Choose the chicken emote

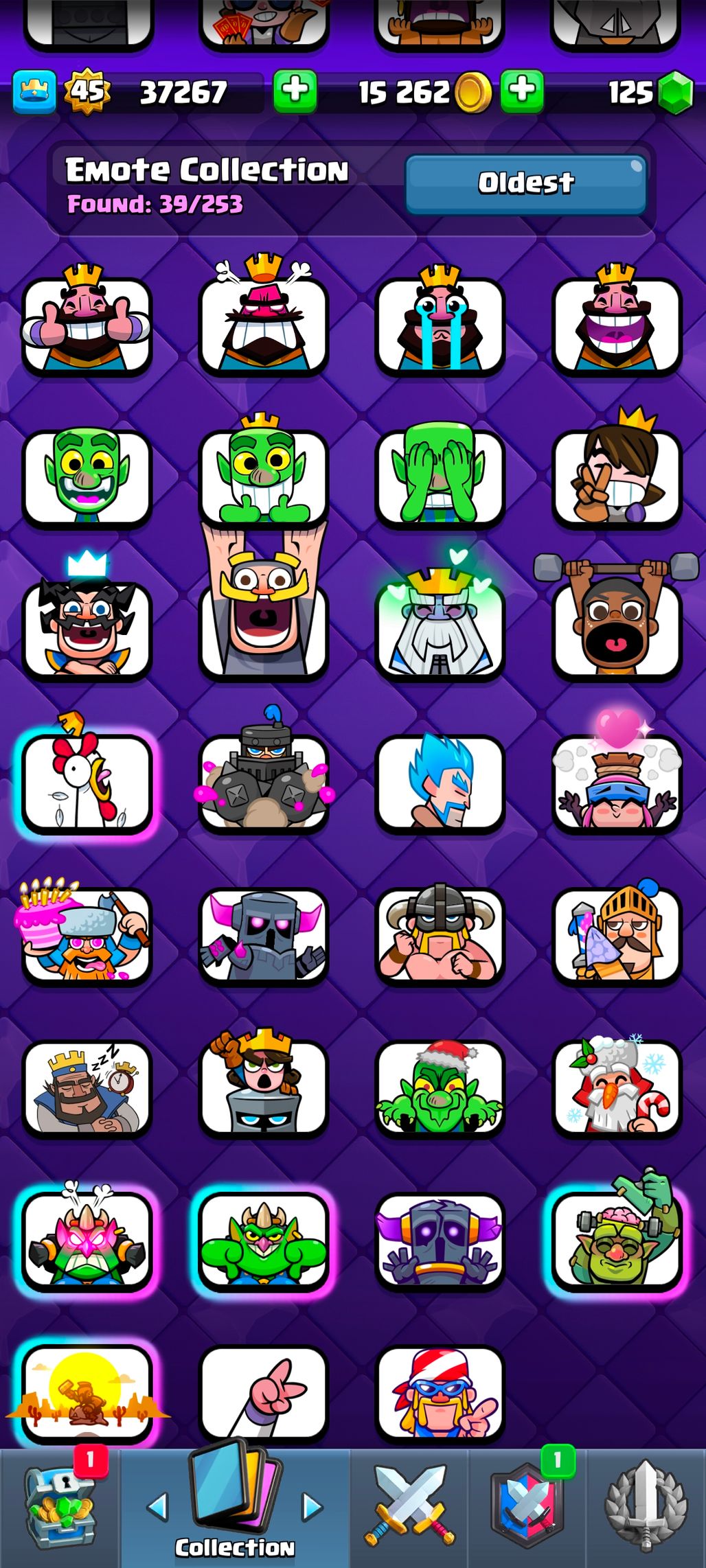pos(87,783)
